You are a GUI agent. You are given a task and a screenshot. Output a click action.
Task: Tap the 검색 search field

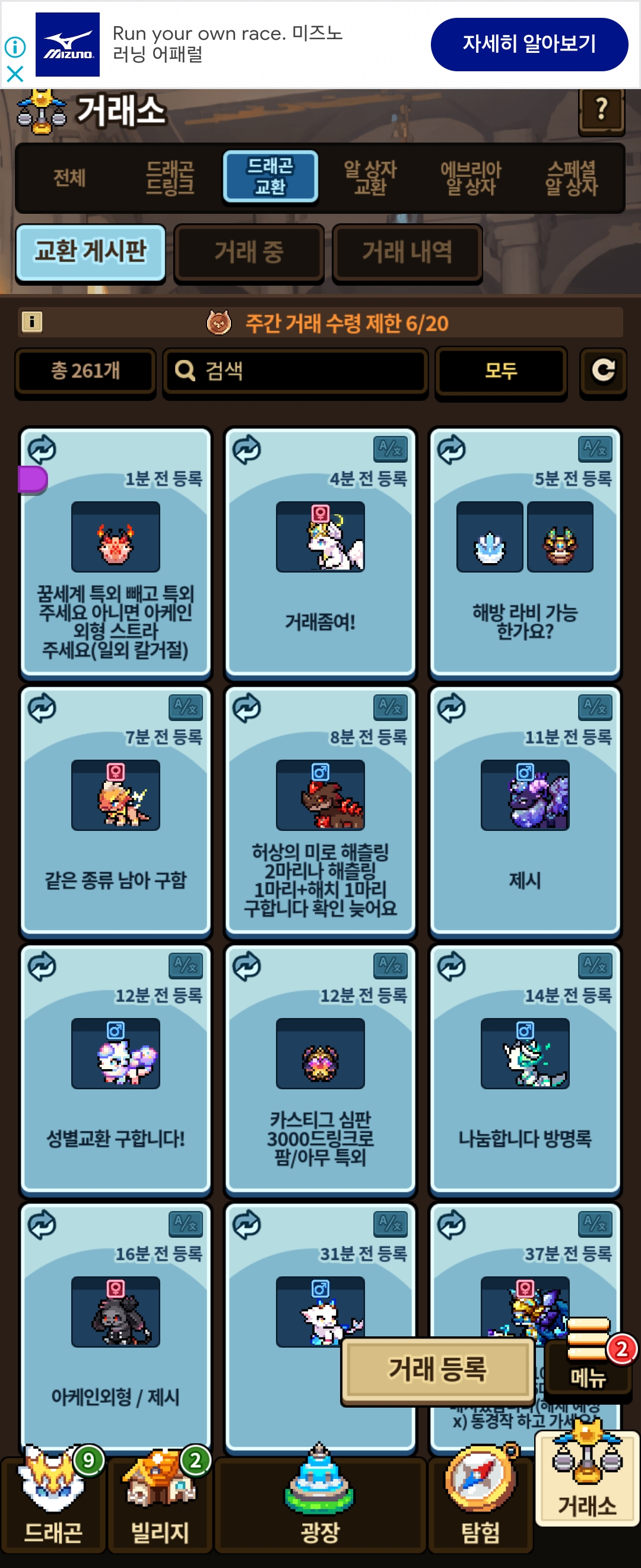[x=296, y=370]
